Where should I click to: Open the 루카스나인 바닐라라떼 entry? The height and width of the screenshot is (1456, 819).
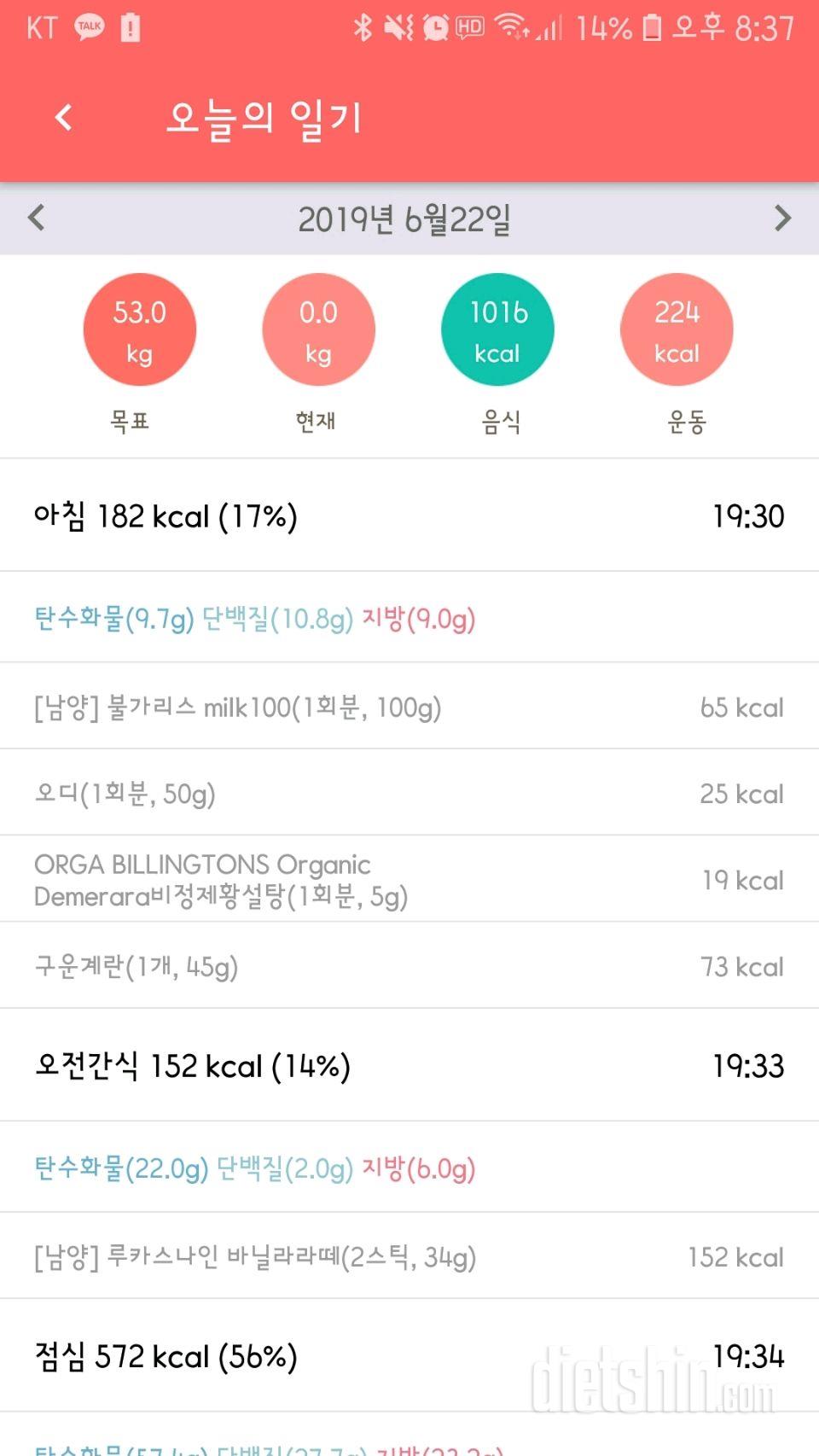point(409,1256)
